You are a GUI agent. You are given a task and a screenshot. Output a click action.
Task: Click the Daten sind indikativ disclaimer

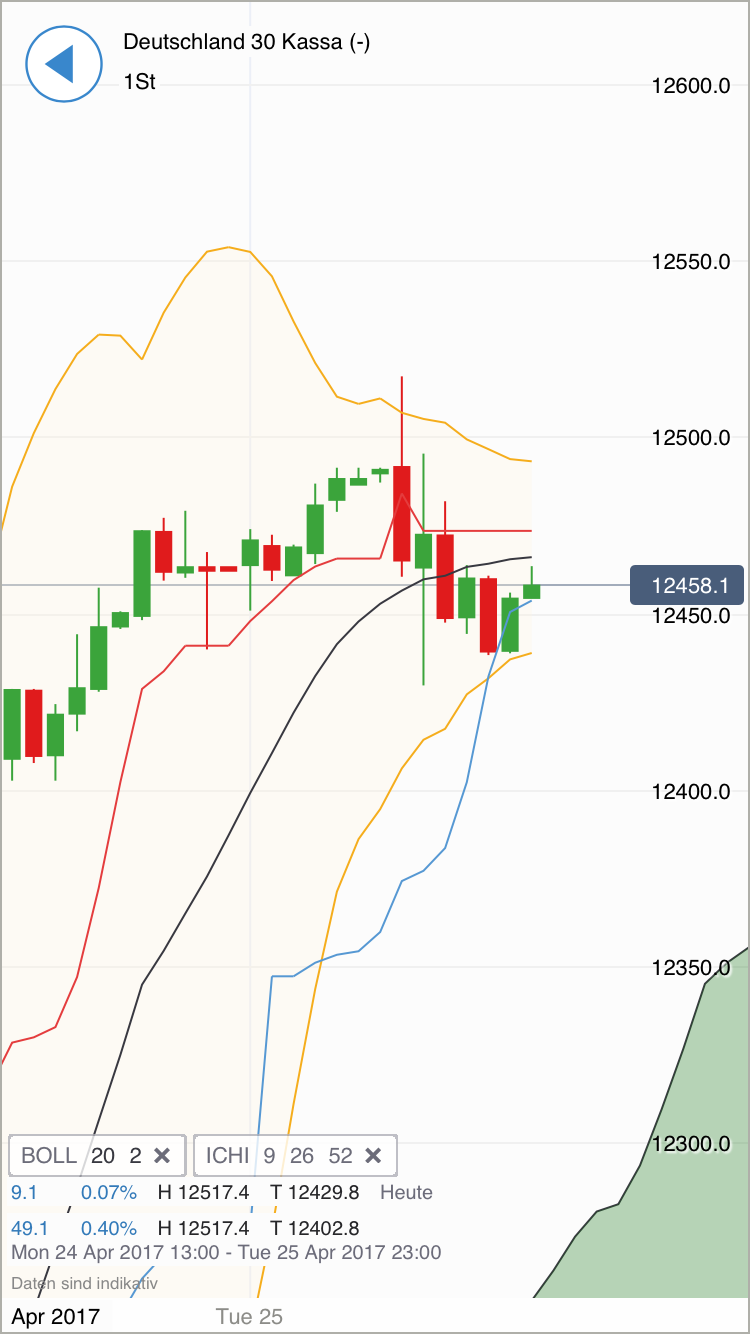point(85,1283)
